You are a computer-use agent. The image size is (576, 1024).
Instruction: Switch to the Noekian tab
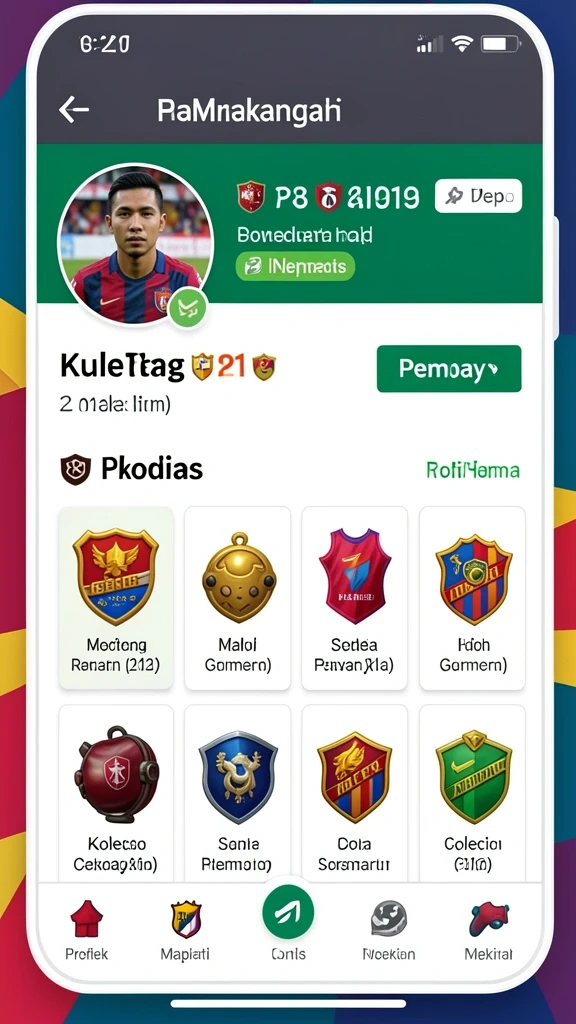(389, 931)
